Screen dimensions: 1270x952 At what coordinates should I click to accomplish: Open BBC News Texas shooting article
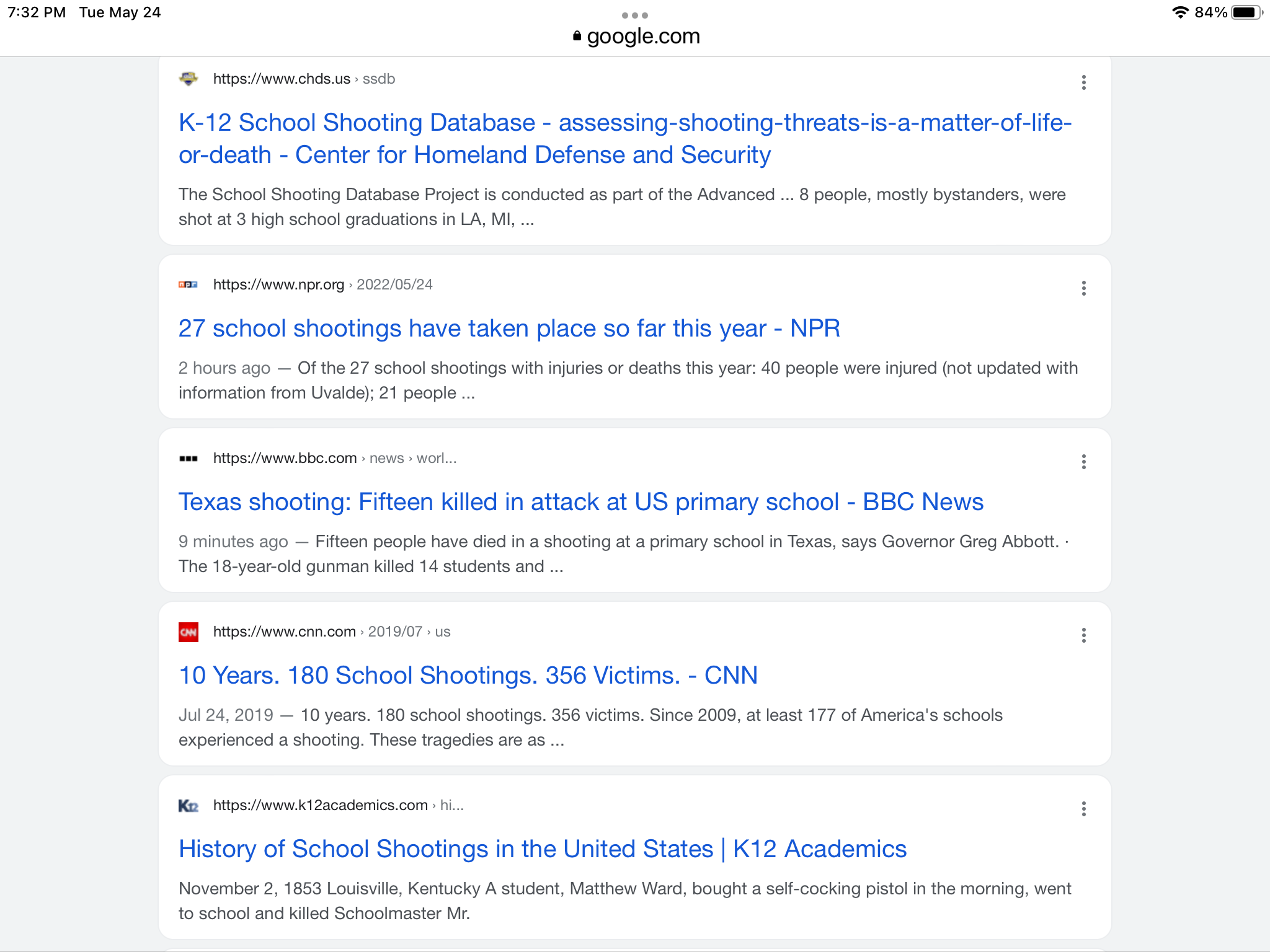[580, 502]
